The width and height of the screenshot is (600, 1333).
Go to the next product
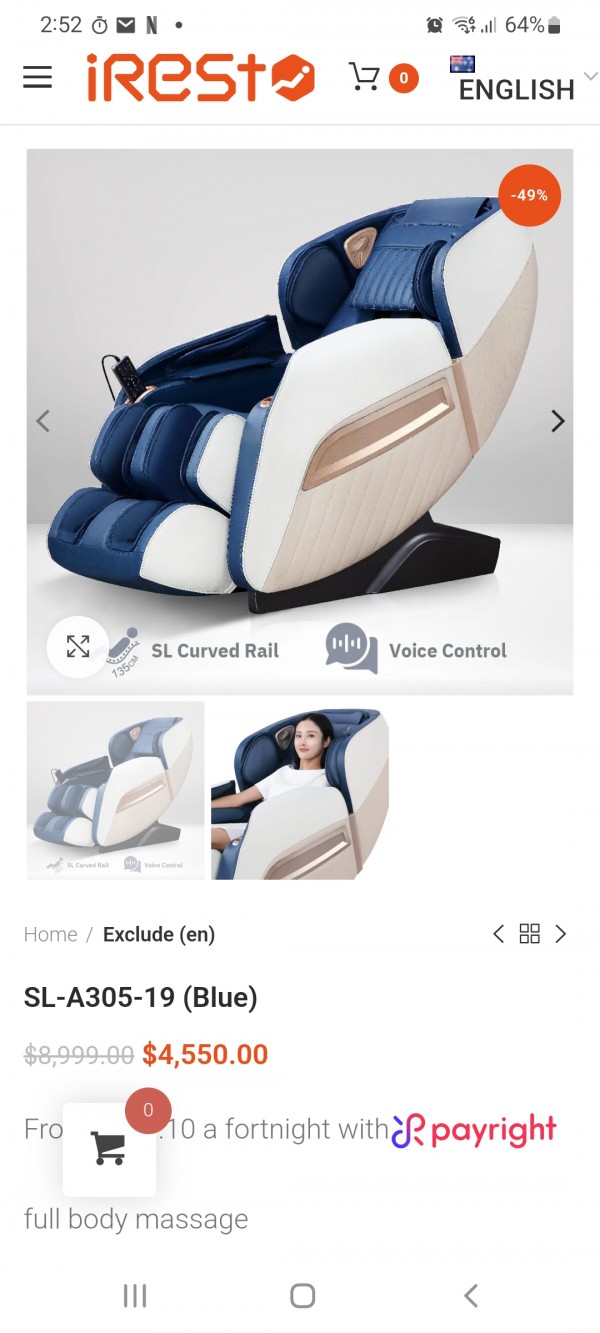tap(561, 934)
